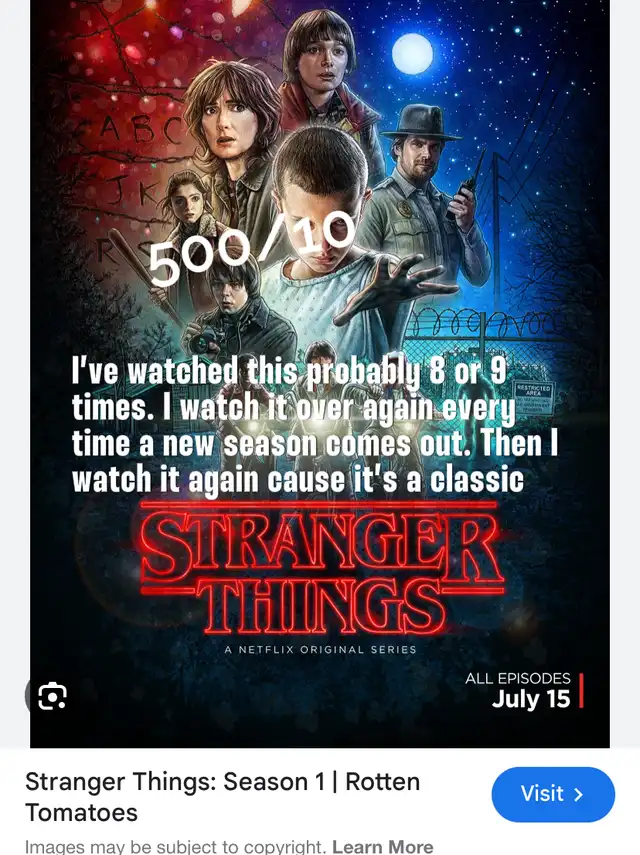Tap the Visit button
This screenshot has width=640, height=855.
coord(553,794)
